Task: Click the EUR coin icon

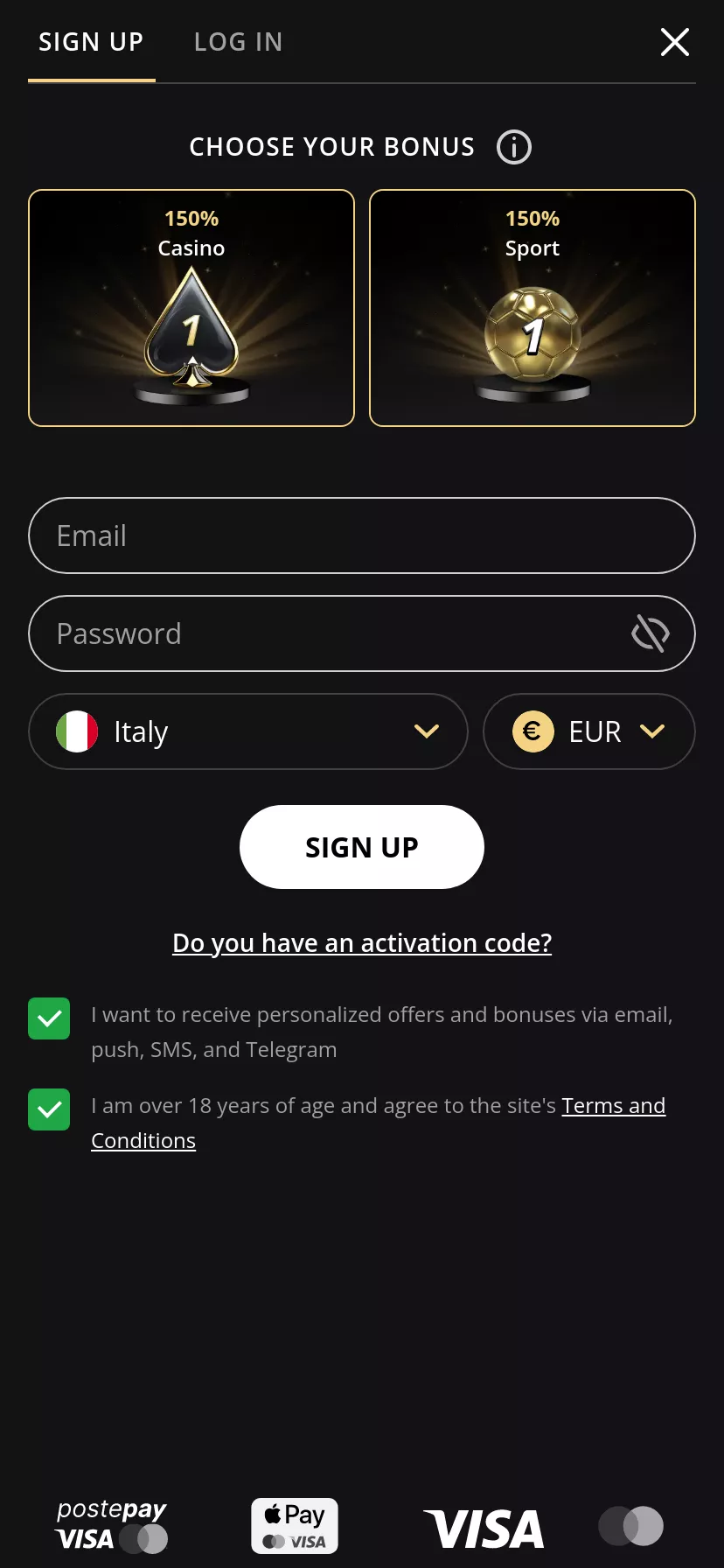Action: coord(533,731)
